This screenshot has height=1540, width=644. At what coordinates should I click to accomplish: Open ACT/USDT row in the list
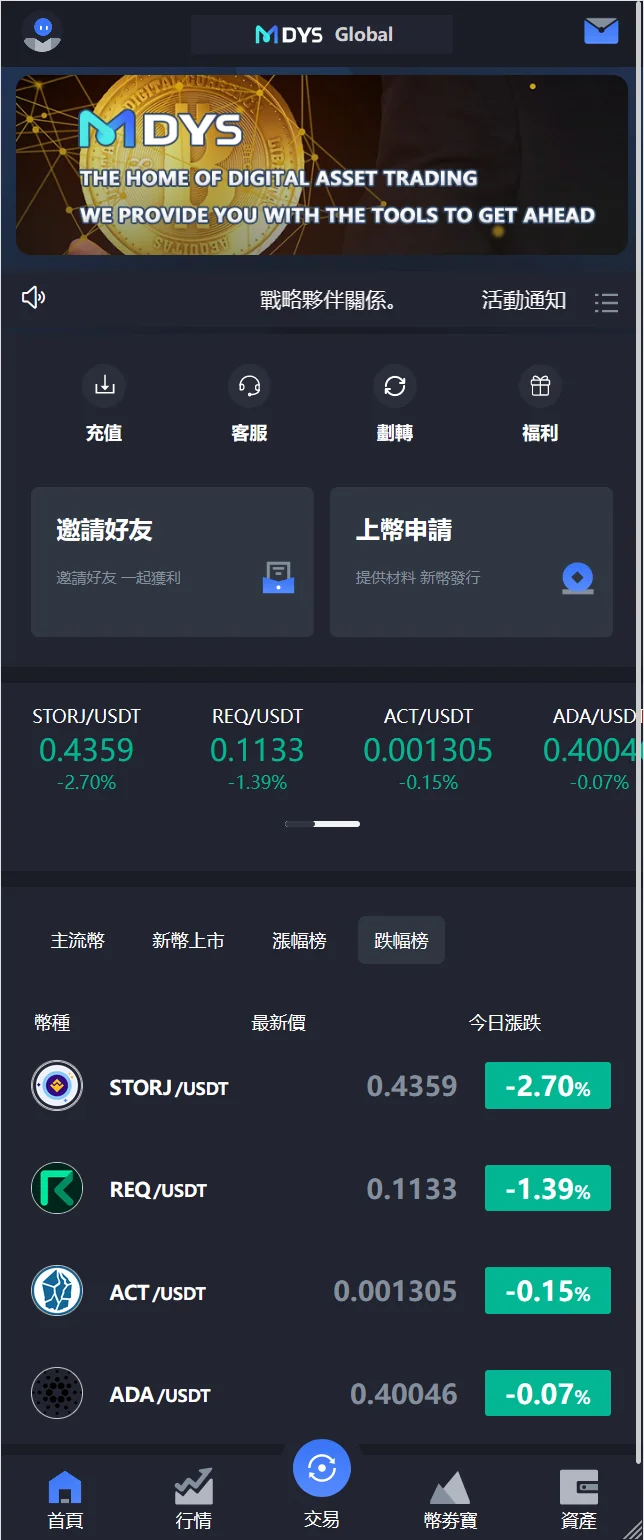tap(320, 1291)
